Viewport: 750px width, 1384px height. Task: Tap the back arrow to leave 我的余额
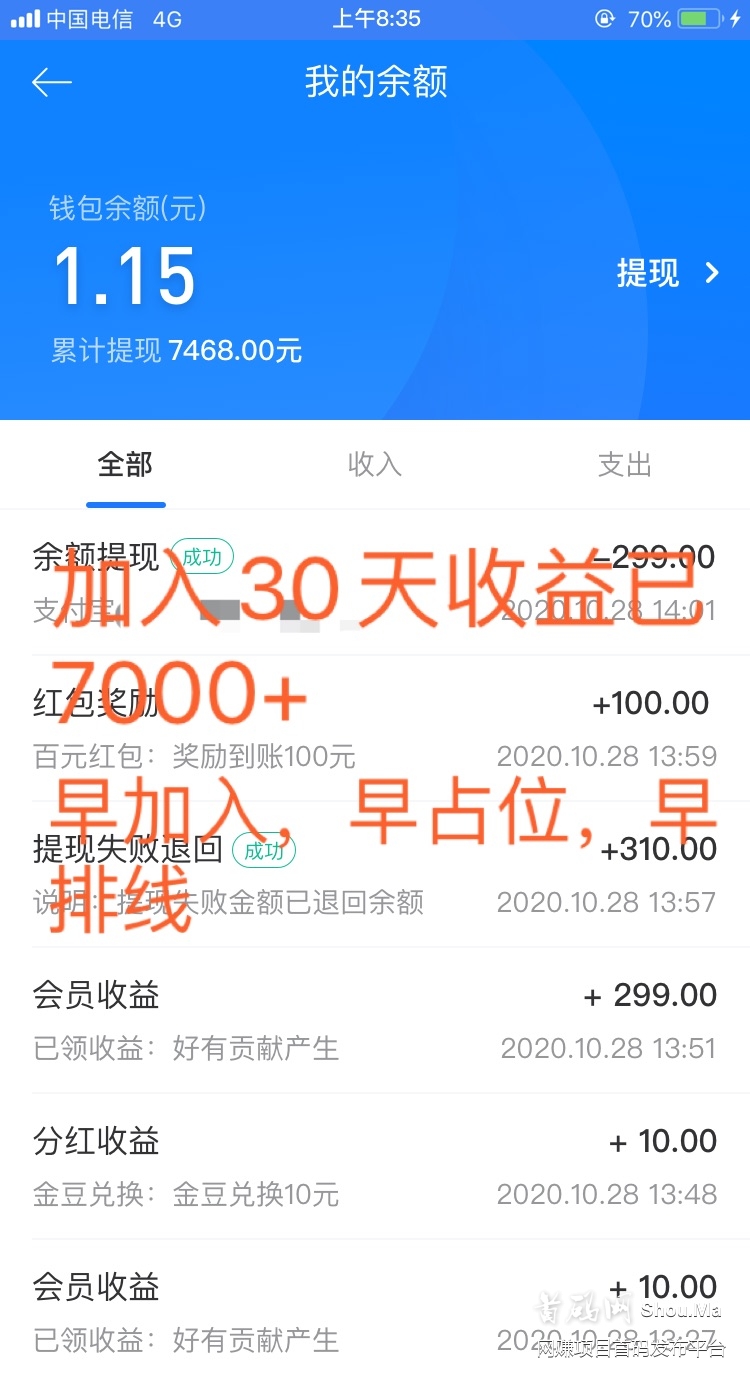pyautogui.click(x=52, y=82)
